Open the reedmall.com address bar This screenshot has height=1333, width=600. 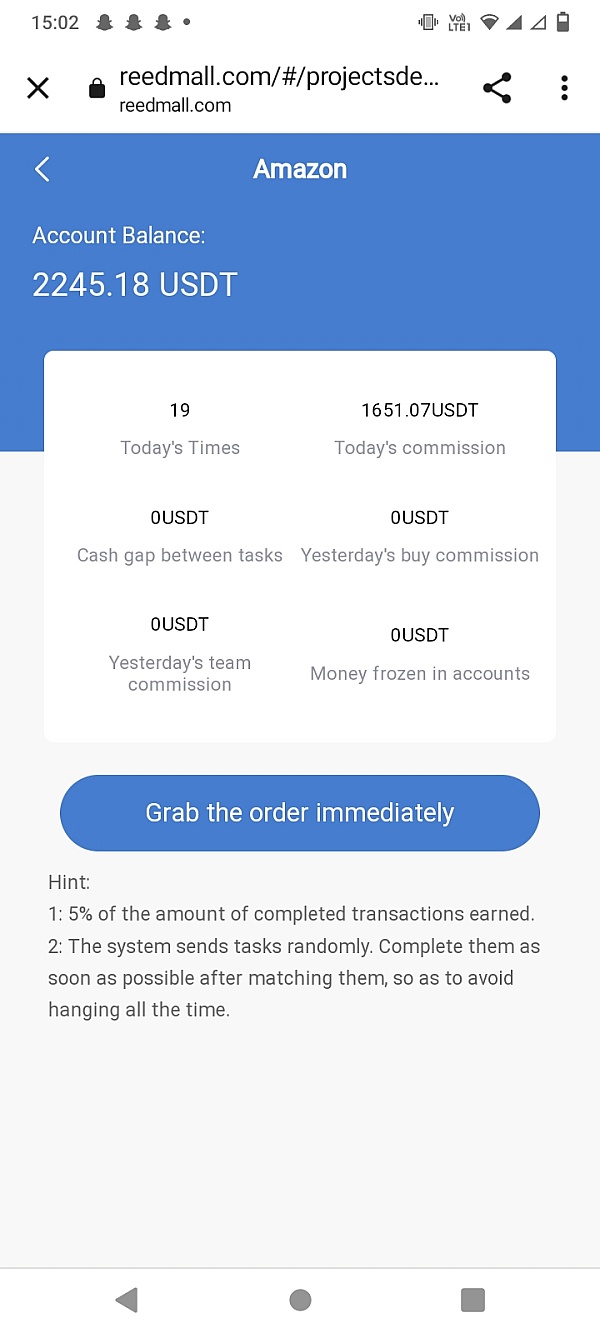tap(278, 89)
